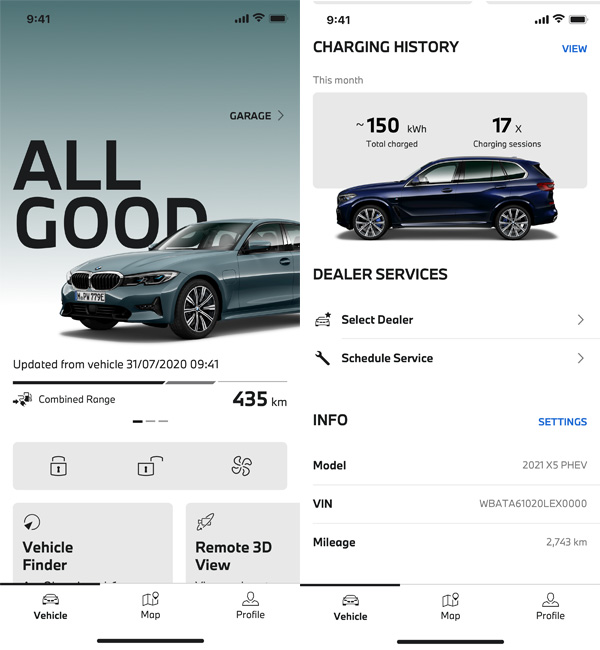The height and width of the screenshot is (650, 600).
Task: Open Settings next to the Info heading
Action: (x=562, y=422)
